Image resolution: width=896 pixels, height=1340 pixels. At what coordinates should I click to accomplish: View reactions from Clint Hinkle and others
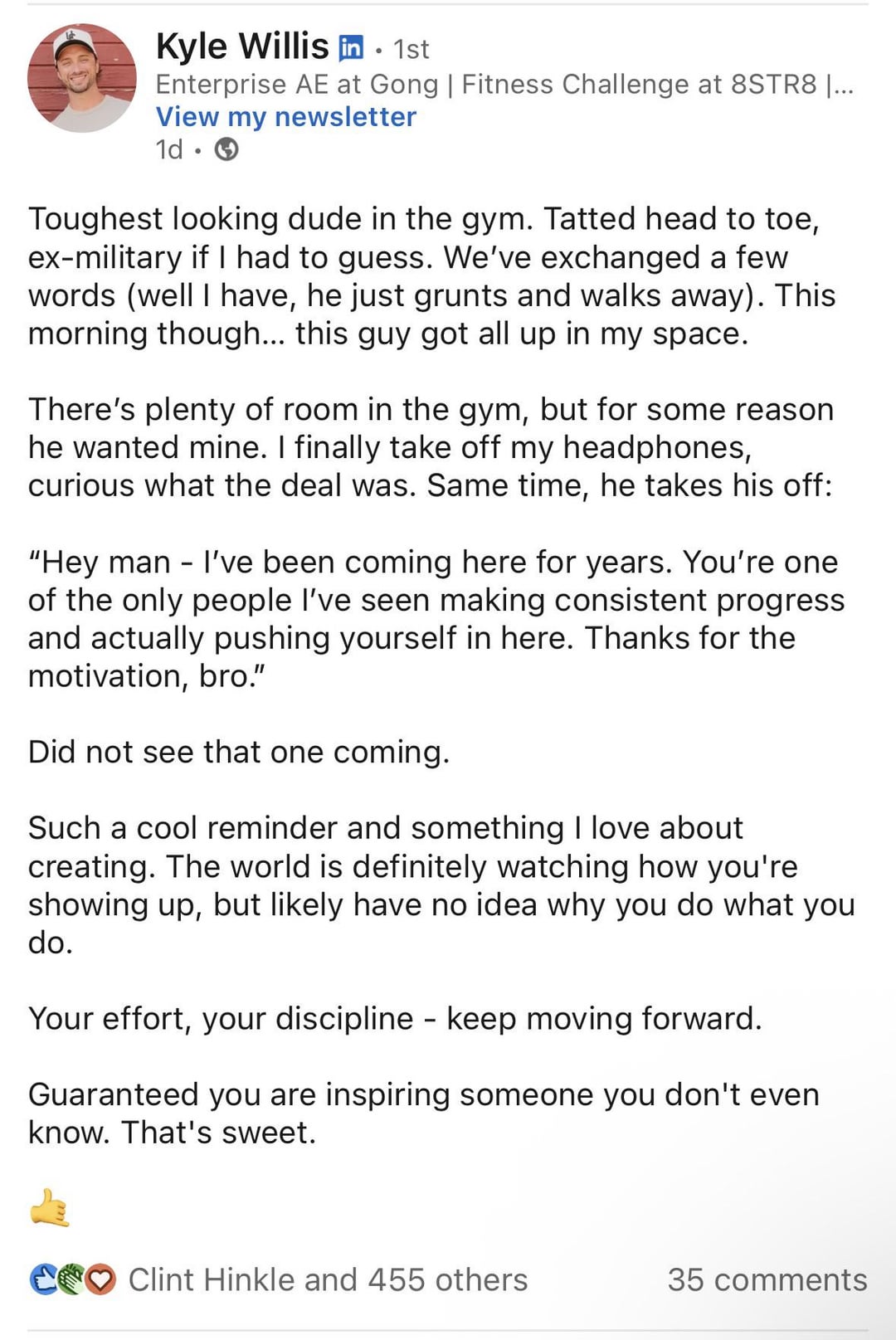click(x=327, y=1279)
